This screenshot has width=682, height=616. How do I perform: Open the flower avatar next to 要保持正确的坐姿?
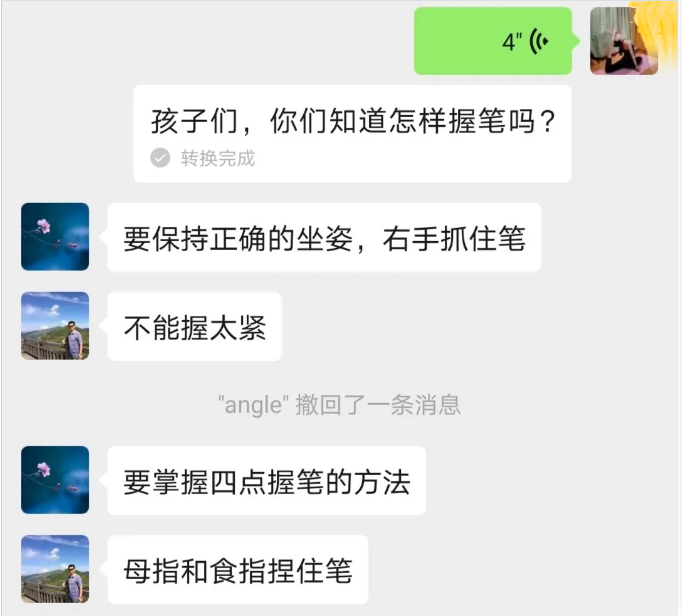[55, 237]
